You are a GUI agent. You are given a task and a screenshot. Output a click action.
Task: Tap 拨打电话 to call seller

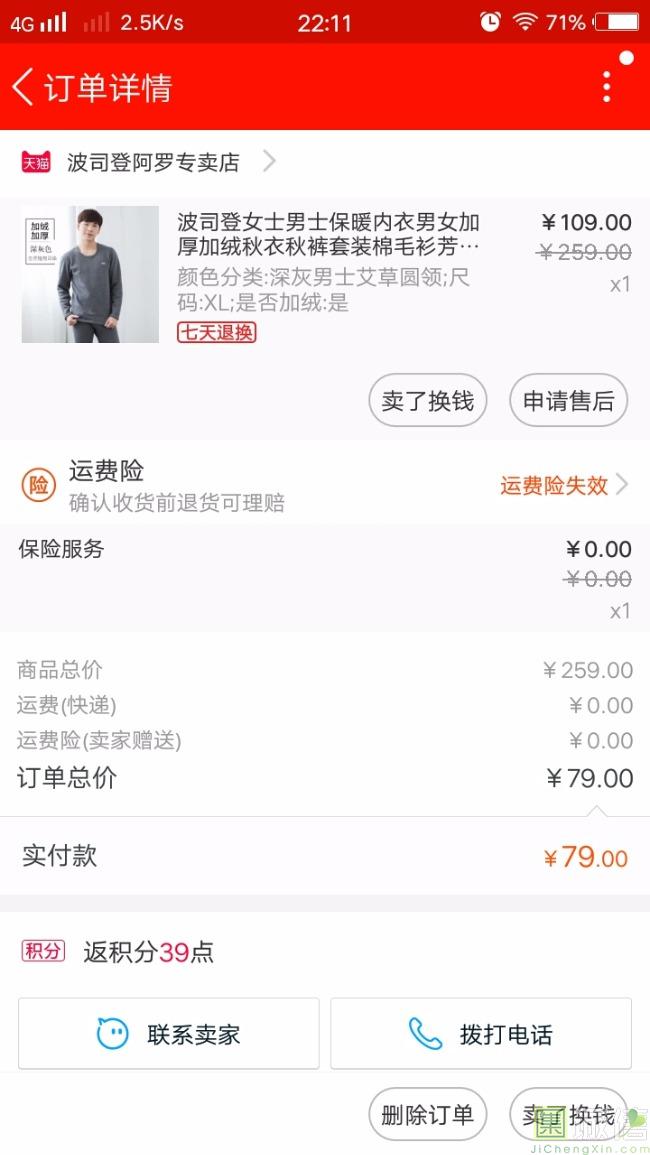coord(481,1034)
